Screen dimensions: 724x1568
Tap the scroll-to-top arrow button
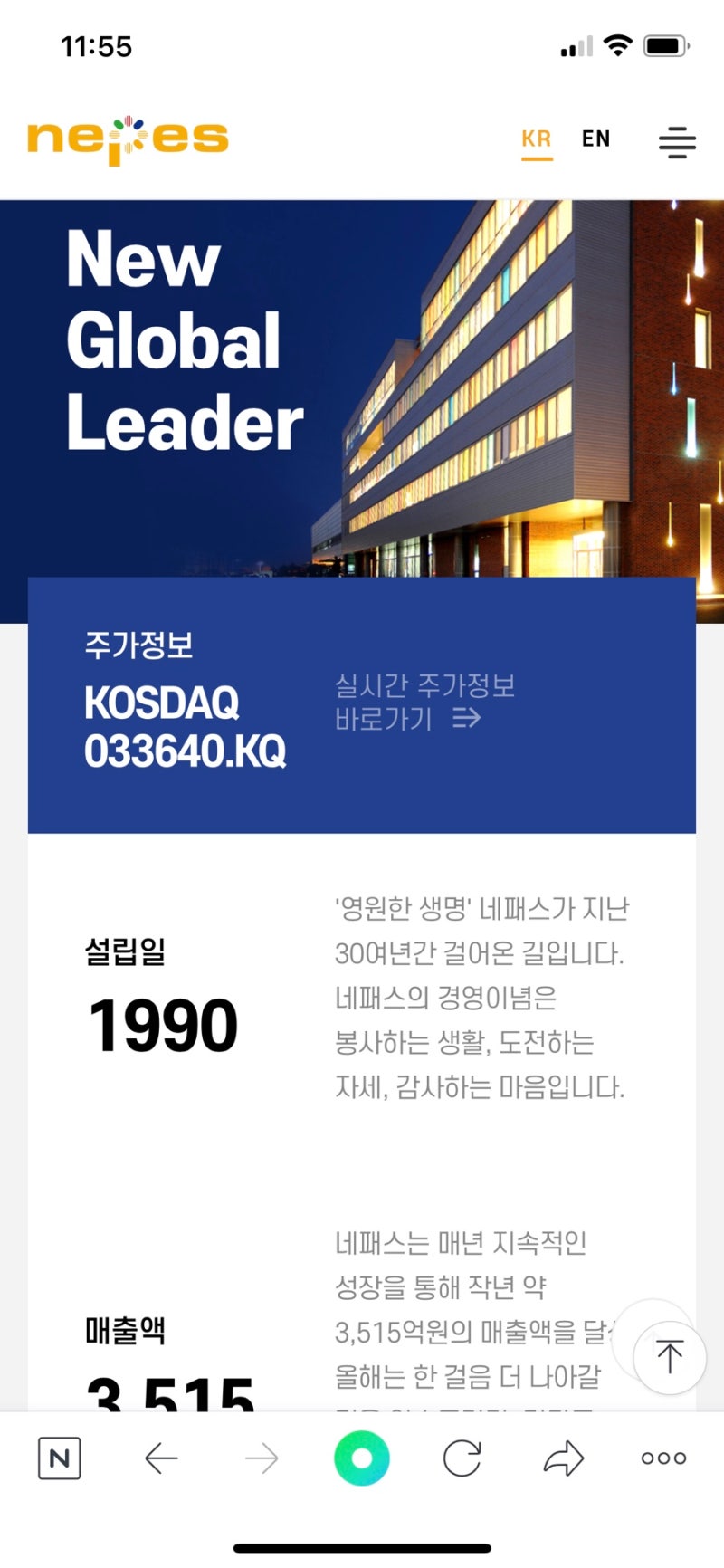(x=670, y=1355)
